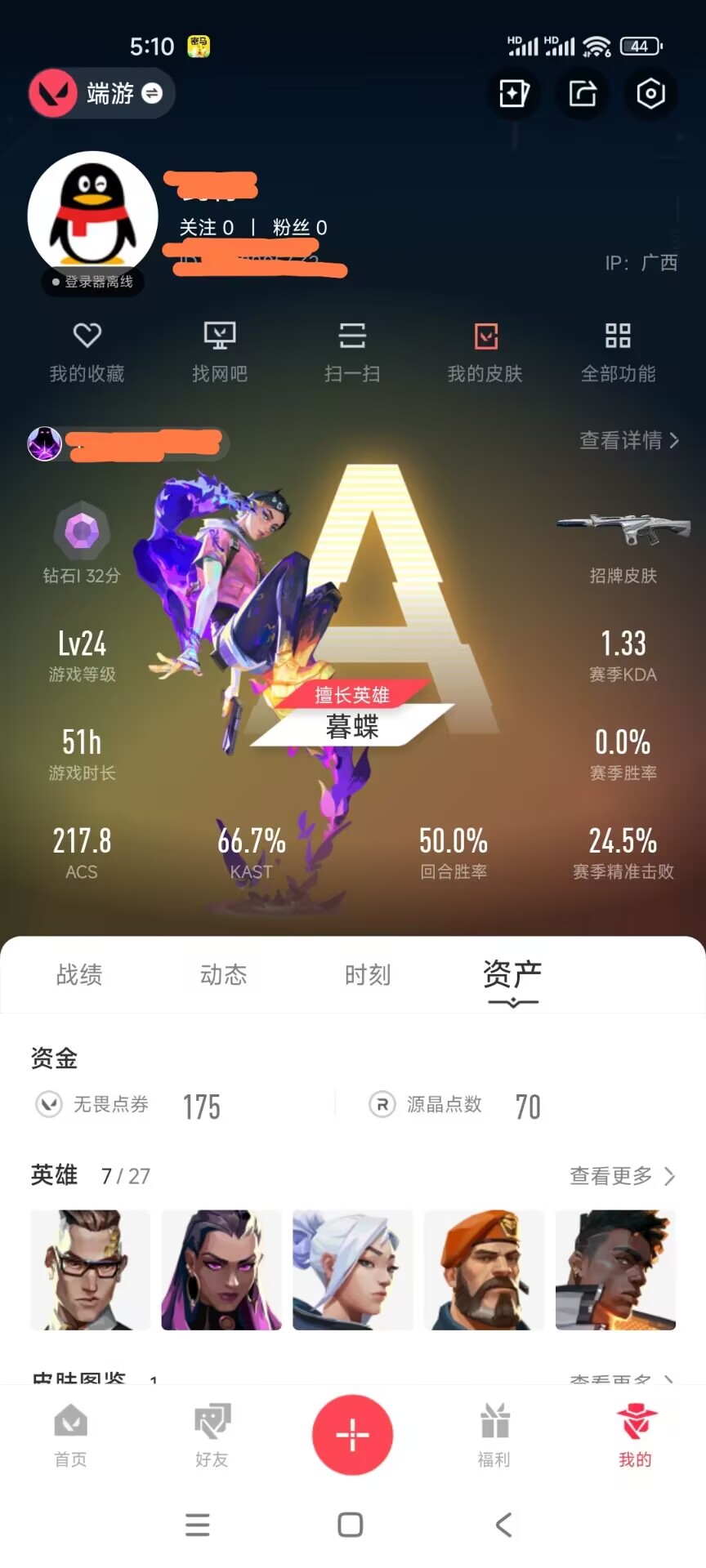View stats via 查看详情 link
The height and width of the screenshot is (1568, 706).
[628, 441]
